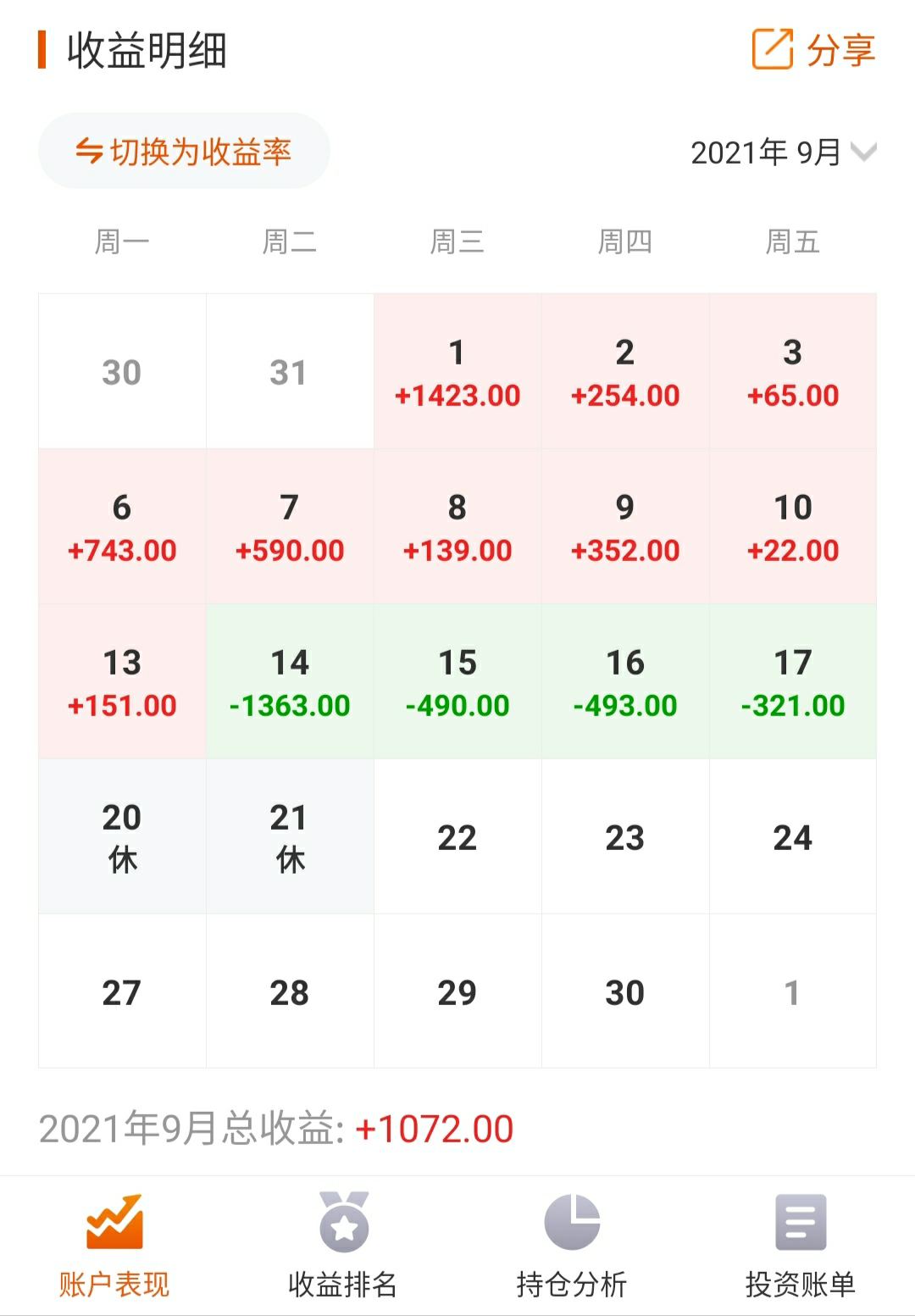
Task: Select day 14 showing -1363.00
Action: tap(290, 681)
